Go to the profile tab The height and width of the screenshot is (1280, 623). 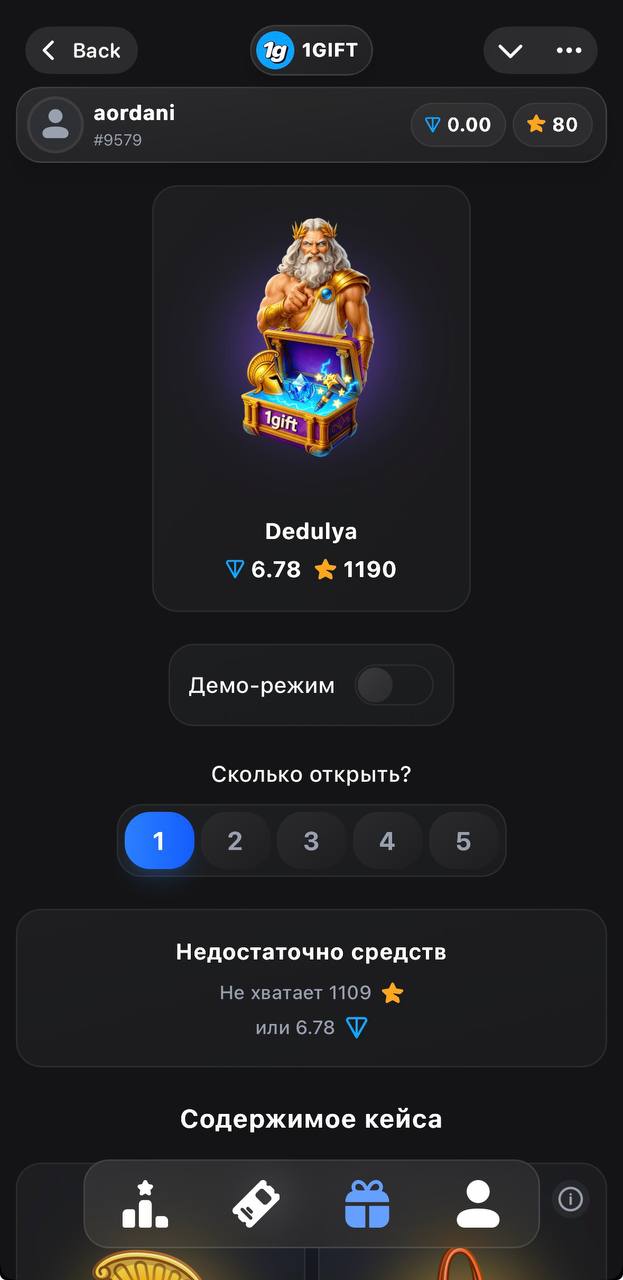(x=478, y=1204)
